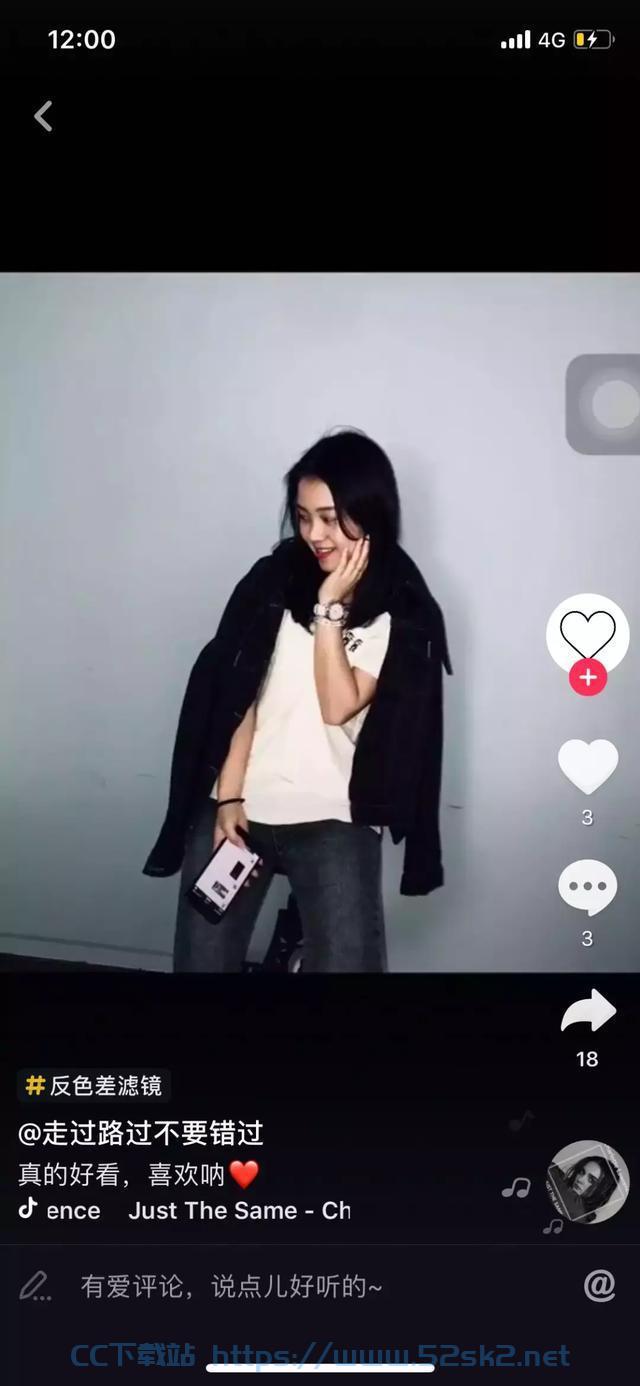Screen dimensions: 640x1386
Task: Mention someone with the @ icon
Action: click(x=599, y=1286)
